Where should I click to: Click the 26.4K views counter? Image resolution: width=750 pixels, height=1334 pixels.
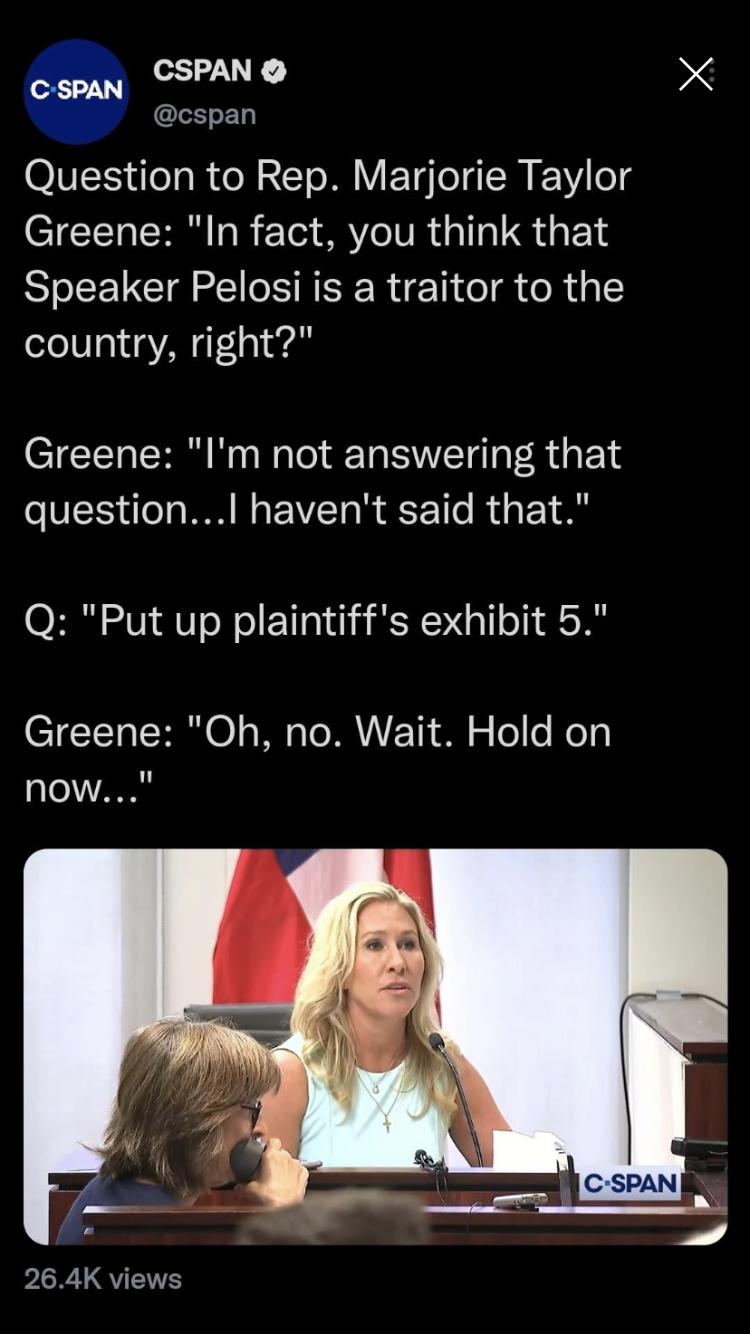(x=101, y=1278)
